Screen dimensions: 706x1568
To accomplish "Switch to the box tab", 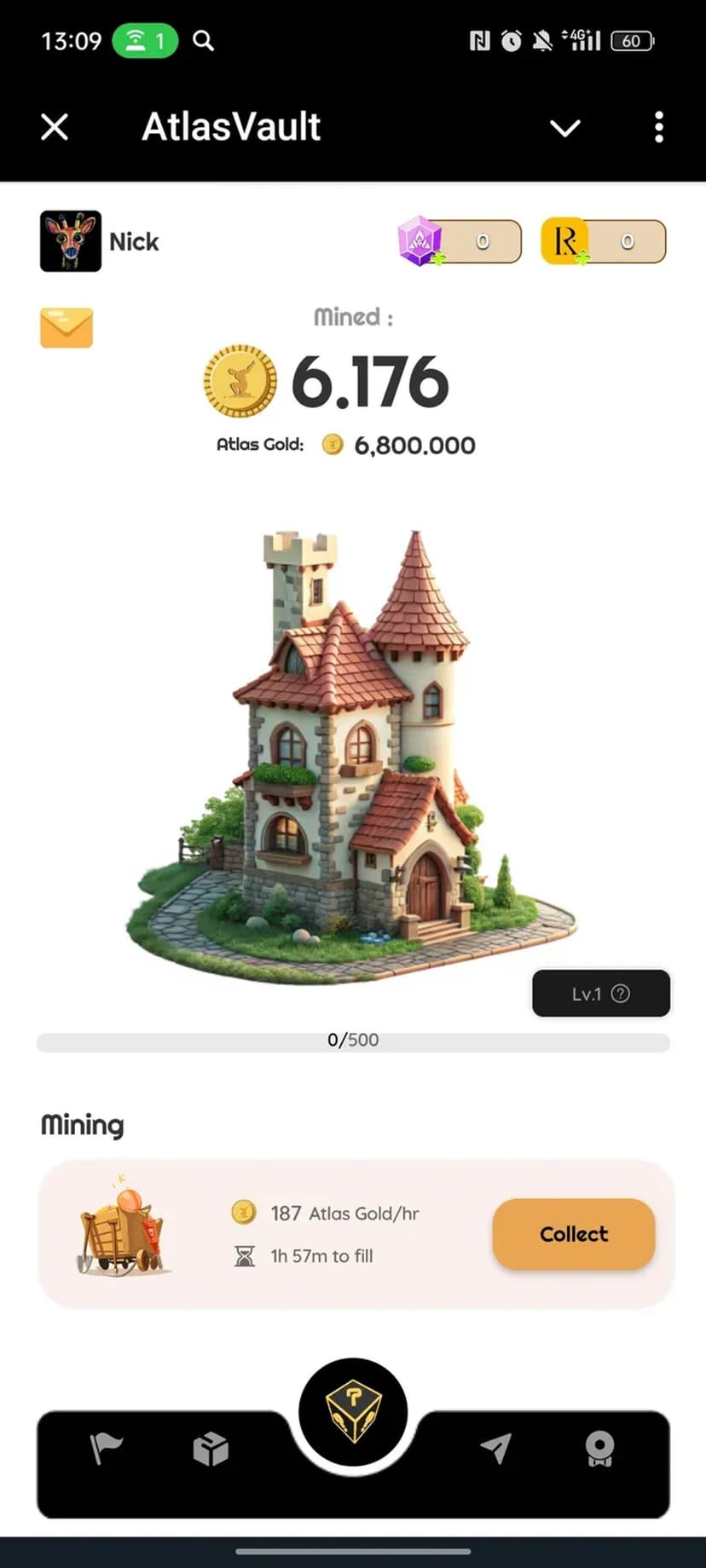I will point(211,1449).
